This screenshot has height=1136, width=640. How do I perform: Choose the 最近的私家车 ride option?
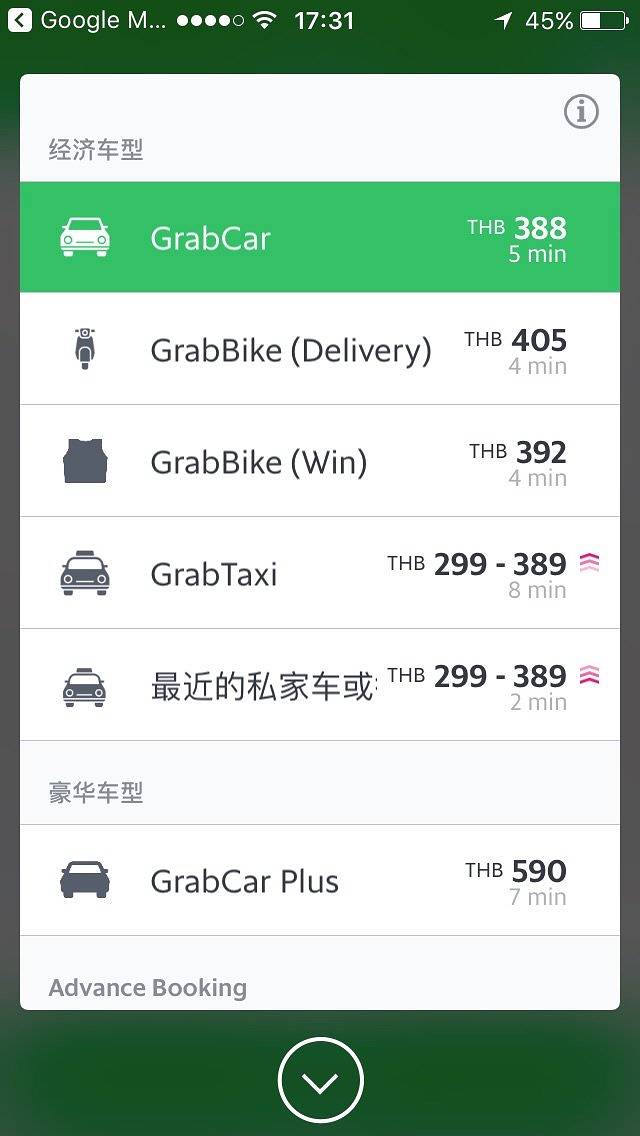[x=320, y=686]
